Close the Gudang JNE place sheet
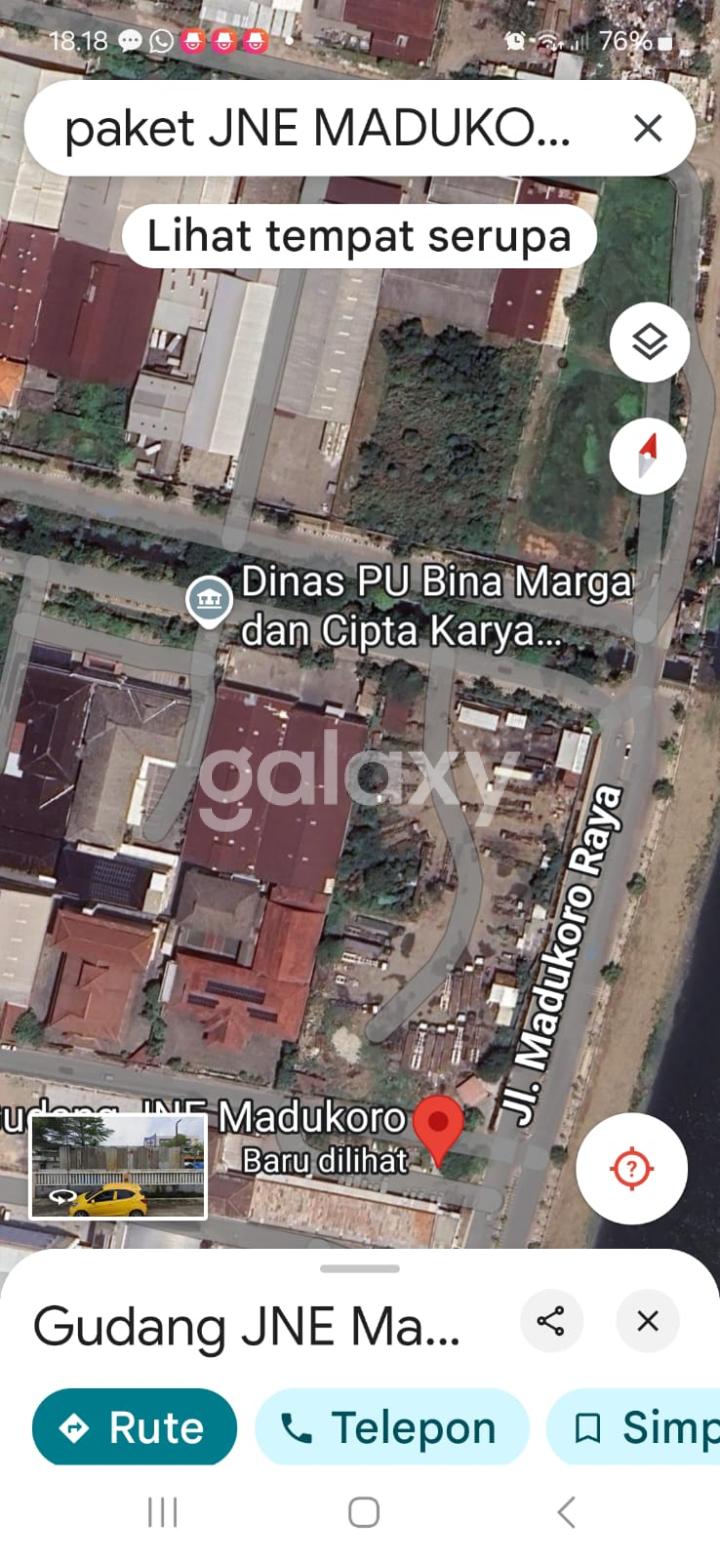The width and height of the screenshot is (720, 1561). [x=647, y=1321]
